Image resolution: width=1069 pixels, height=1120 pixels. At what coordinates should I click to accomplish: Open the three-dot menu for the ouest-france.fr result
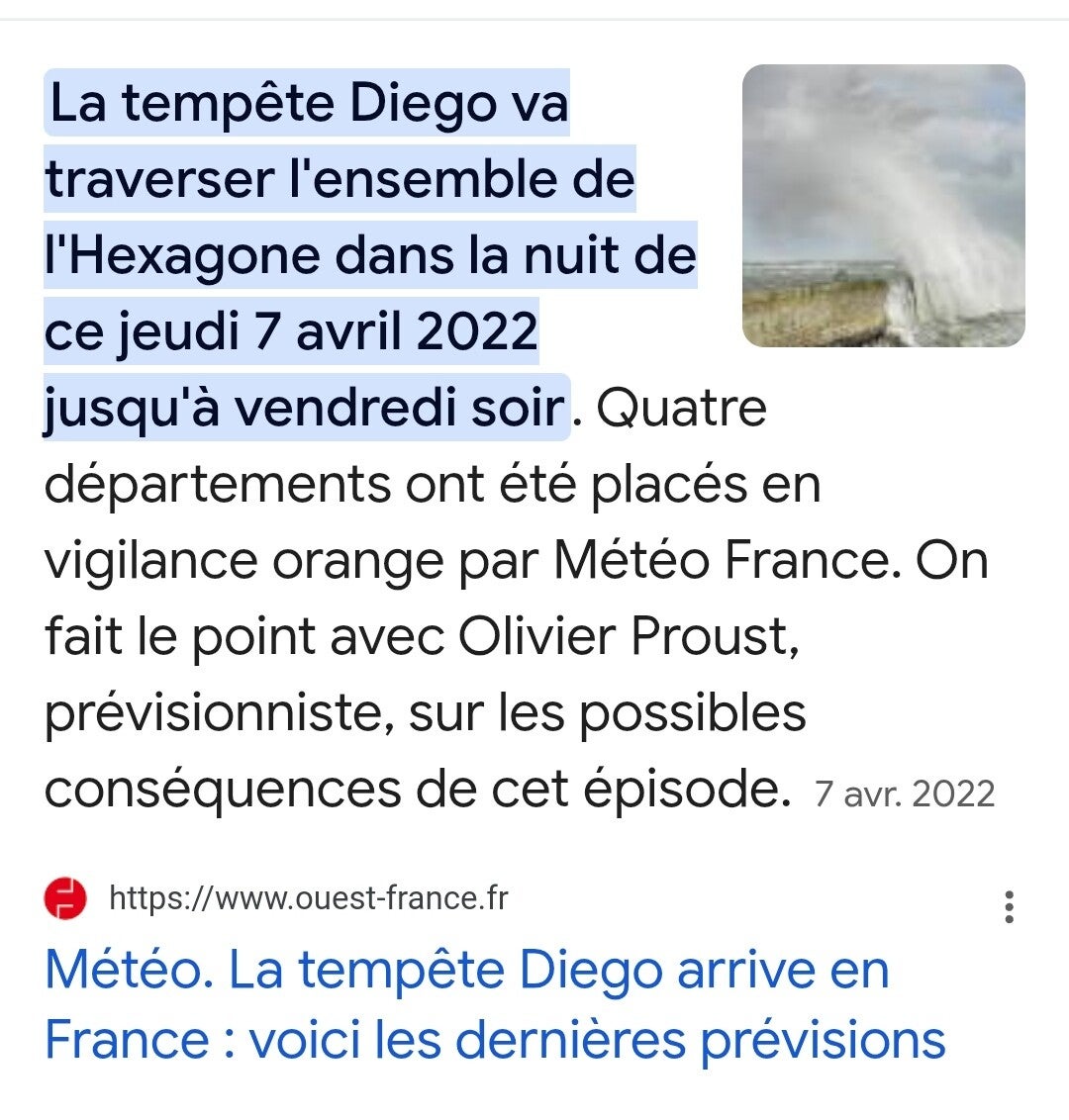(1009, 906)
